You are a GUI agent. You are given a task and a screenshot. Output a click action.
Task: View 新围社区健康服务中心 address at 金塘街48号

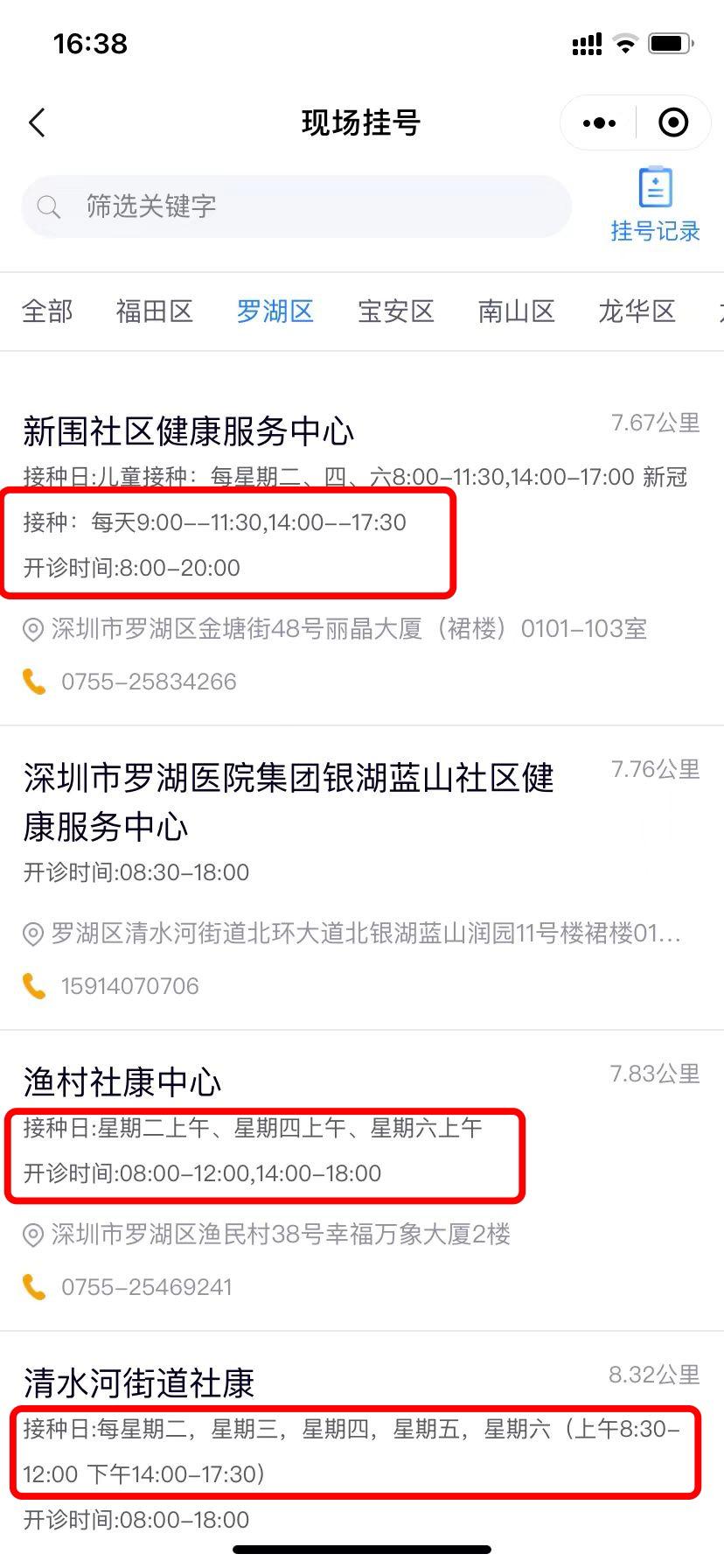pyautogui.click(x=349, y=629)
